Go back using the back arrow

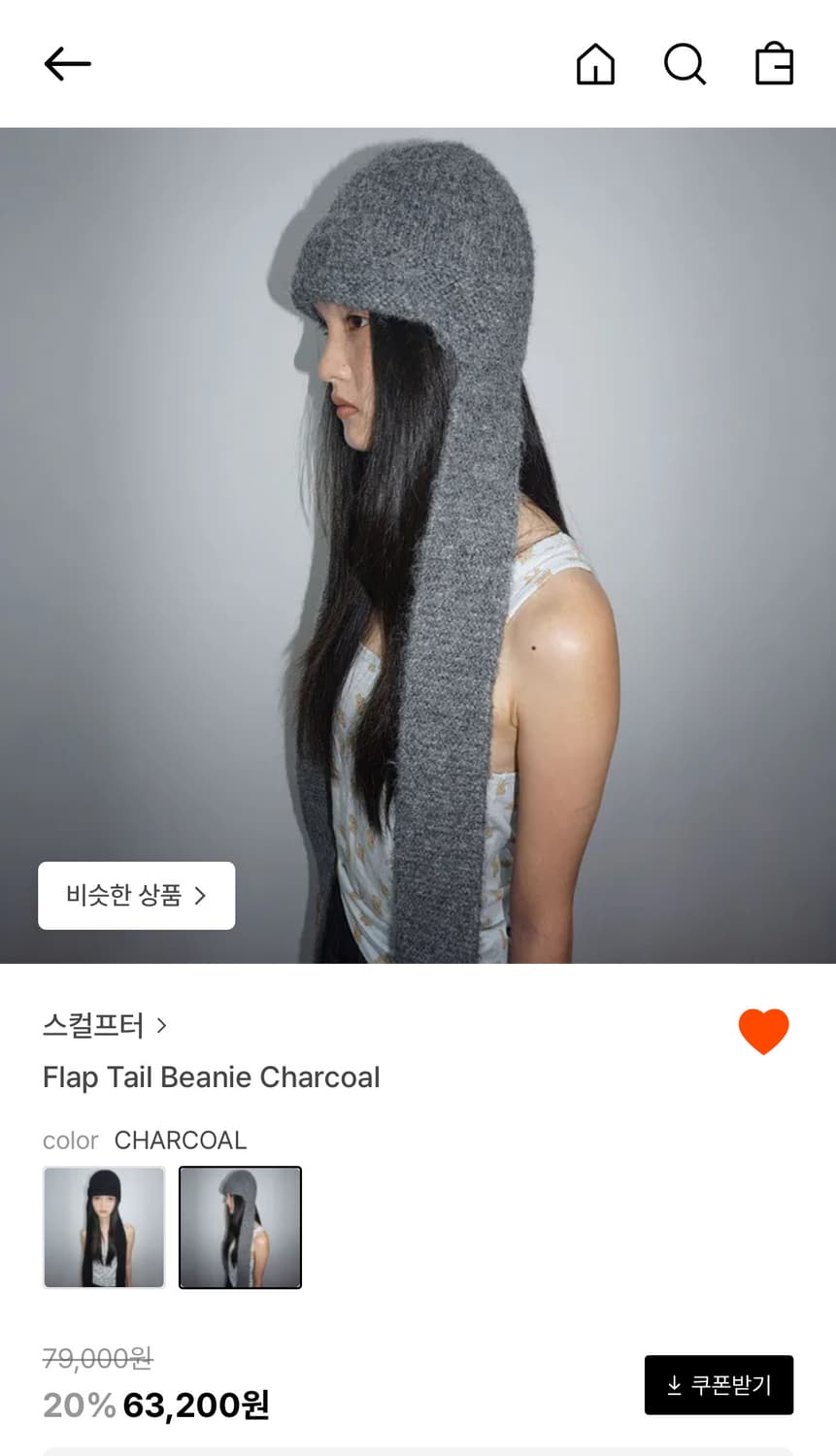[x=66, y=63]
